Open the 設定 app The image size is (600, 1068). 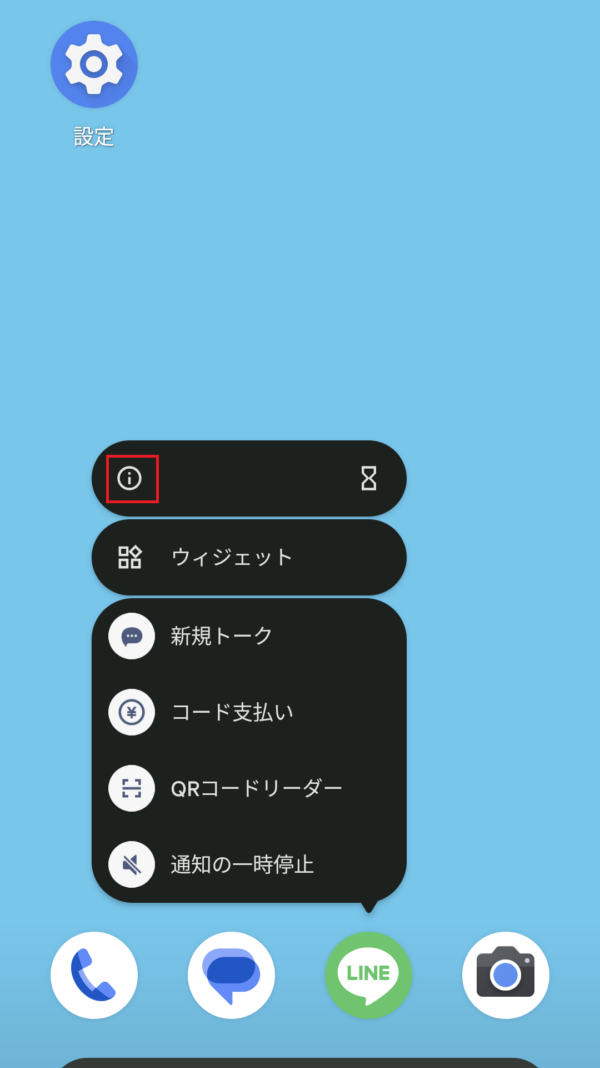point(94,84)
